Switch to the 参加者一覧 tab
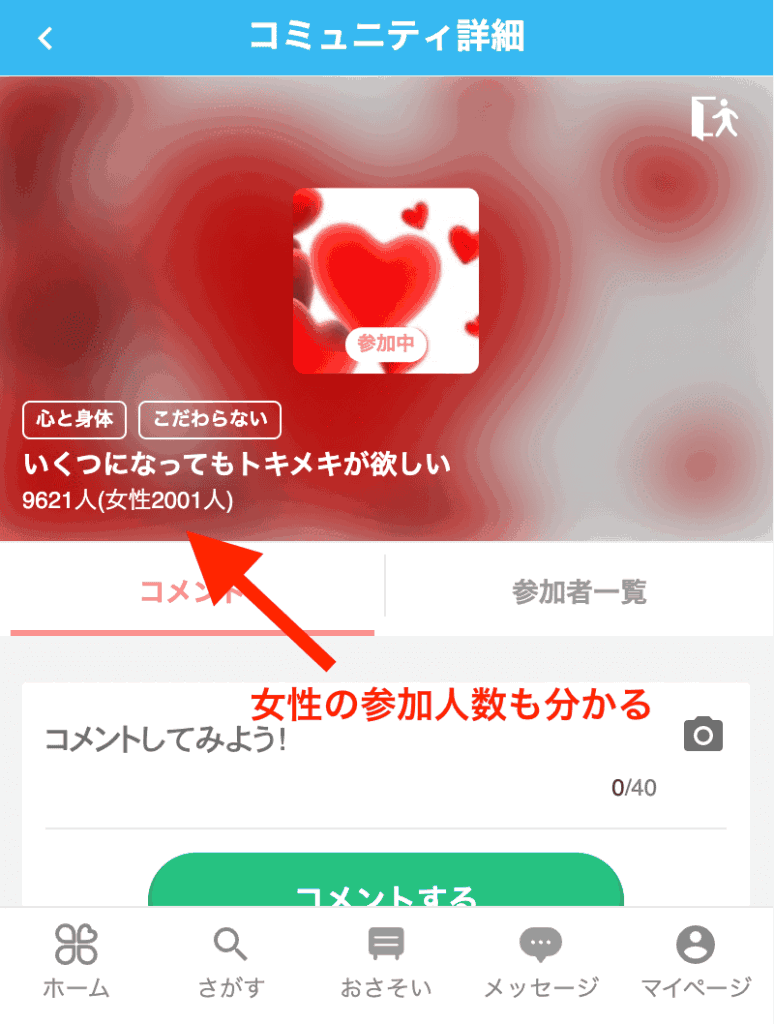774x1024 pixels. coord(579,591)
